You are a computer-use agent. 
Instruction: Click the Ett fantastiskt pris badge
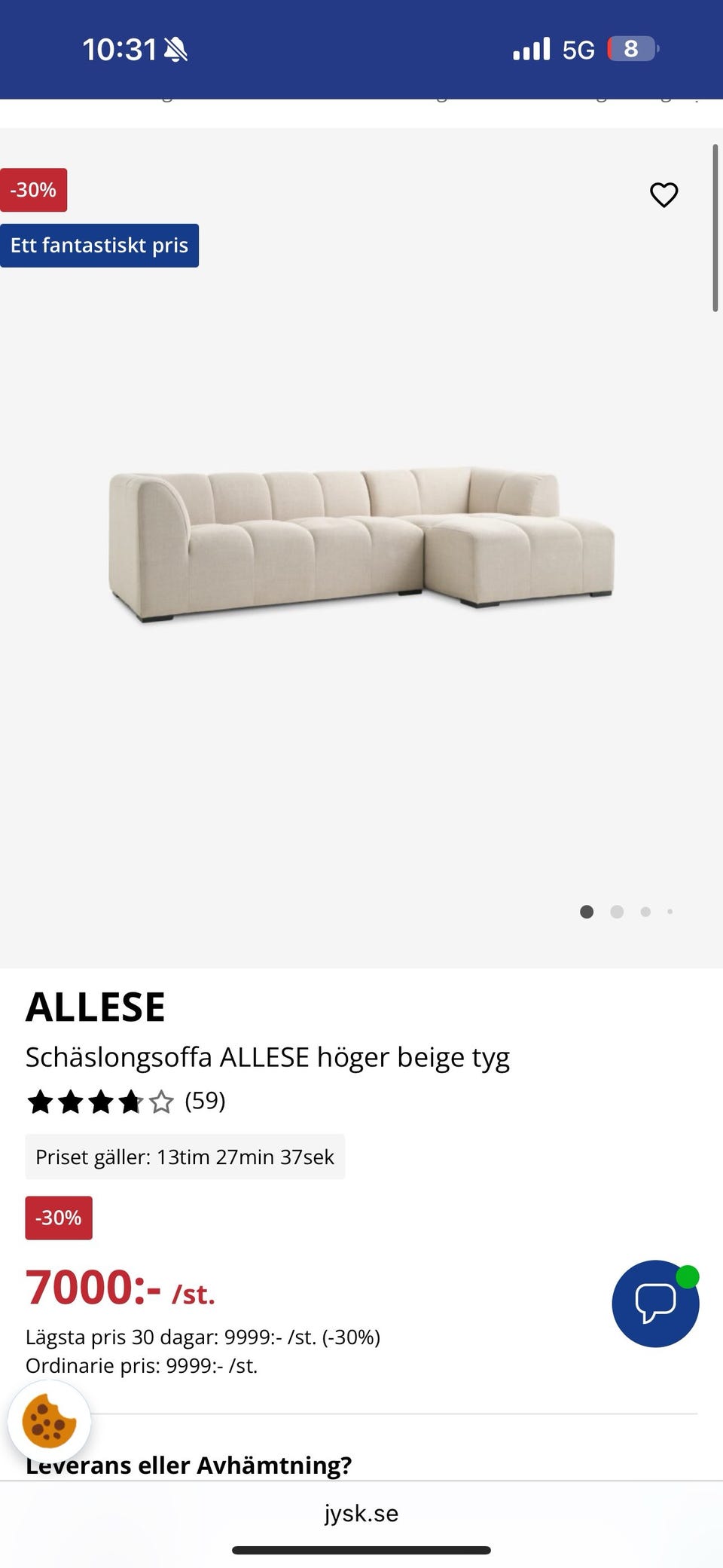[x=99, y=244]
